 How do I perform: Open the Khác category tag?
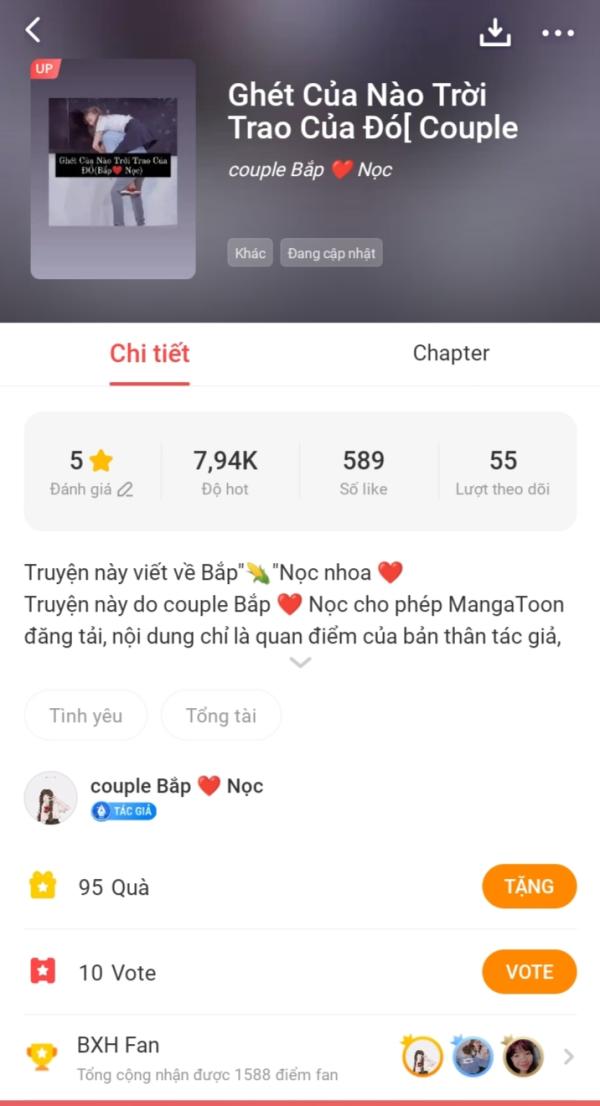(250, 253)
